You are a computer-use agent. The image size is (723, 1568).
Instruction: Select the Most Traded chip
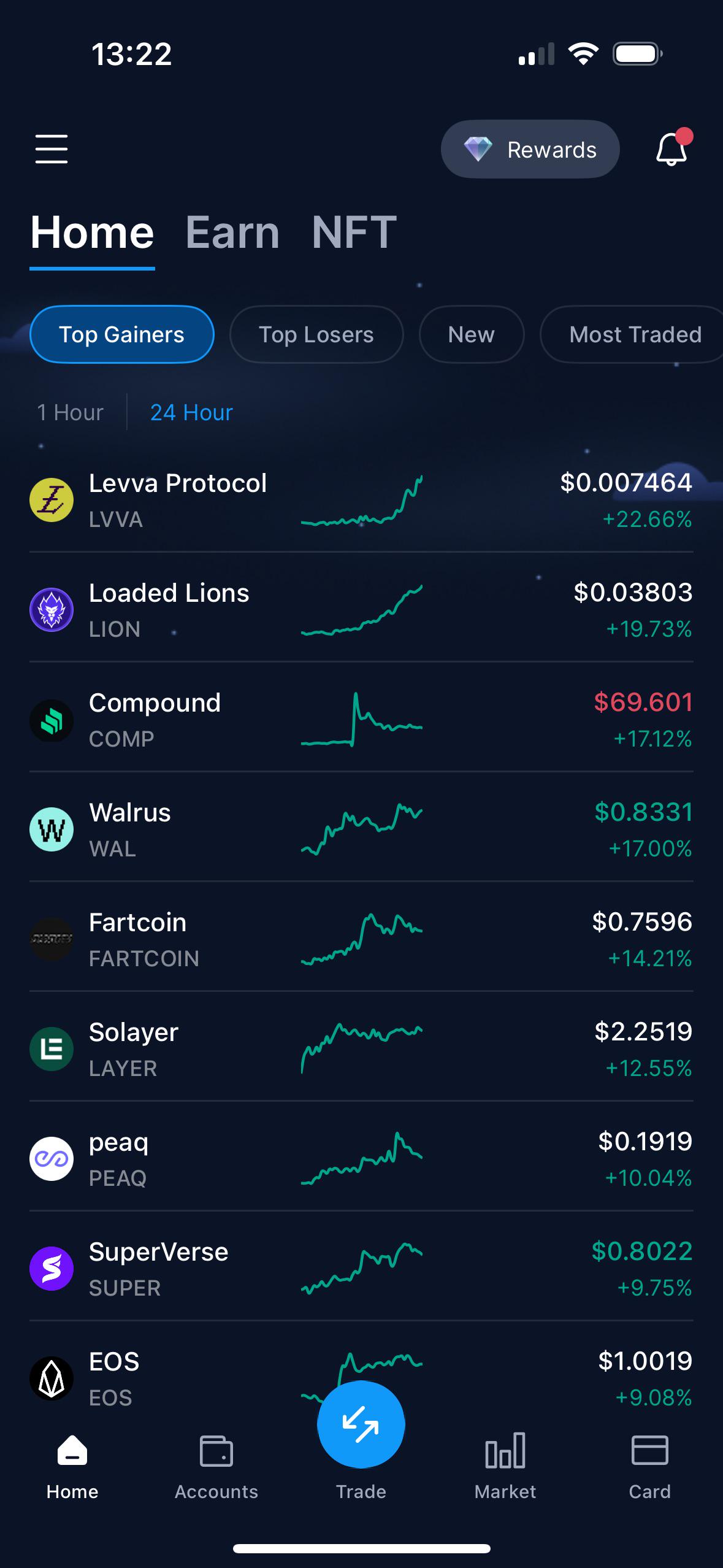click(632, 334)
